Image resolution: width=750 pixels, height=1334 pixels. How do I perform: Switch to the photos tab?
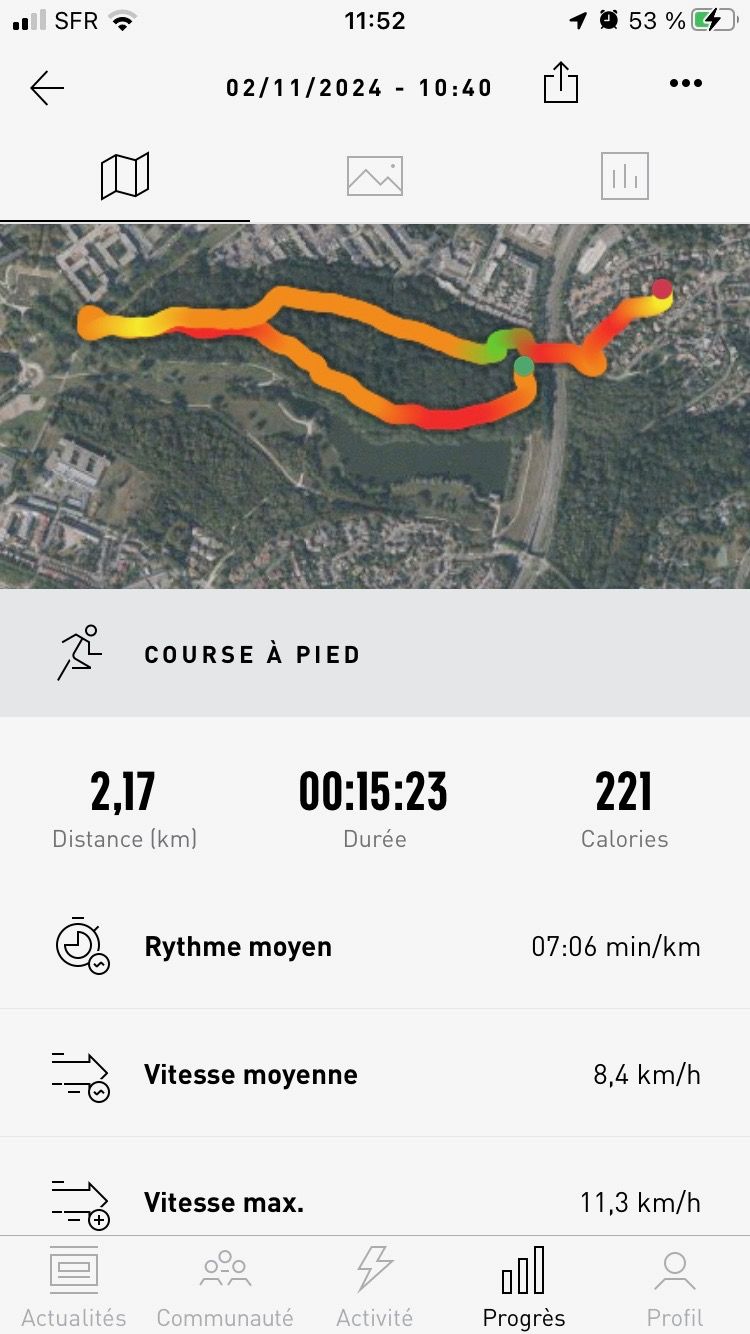coord(375,176)
